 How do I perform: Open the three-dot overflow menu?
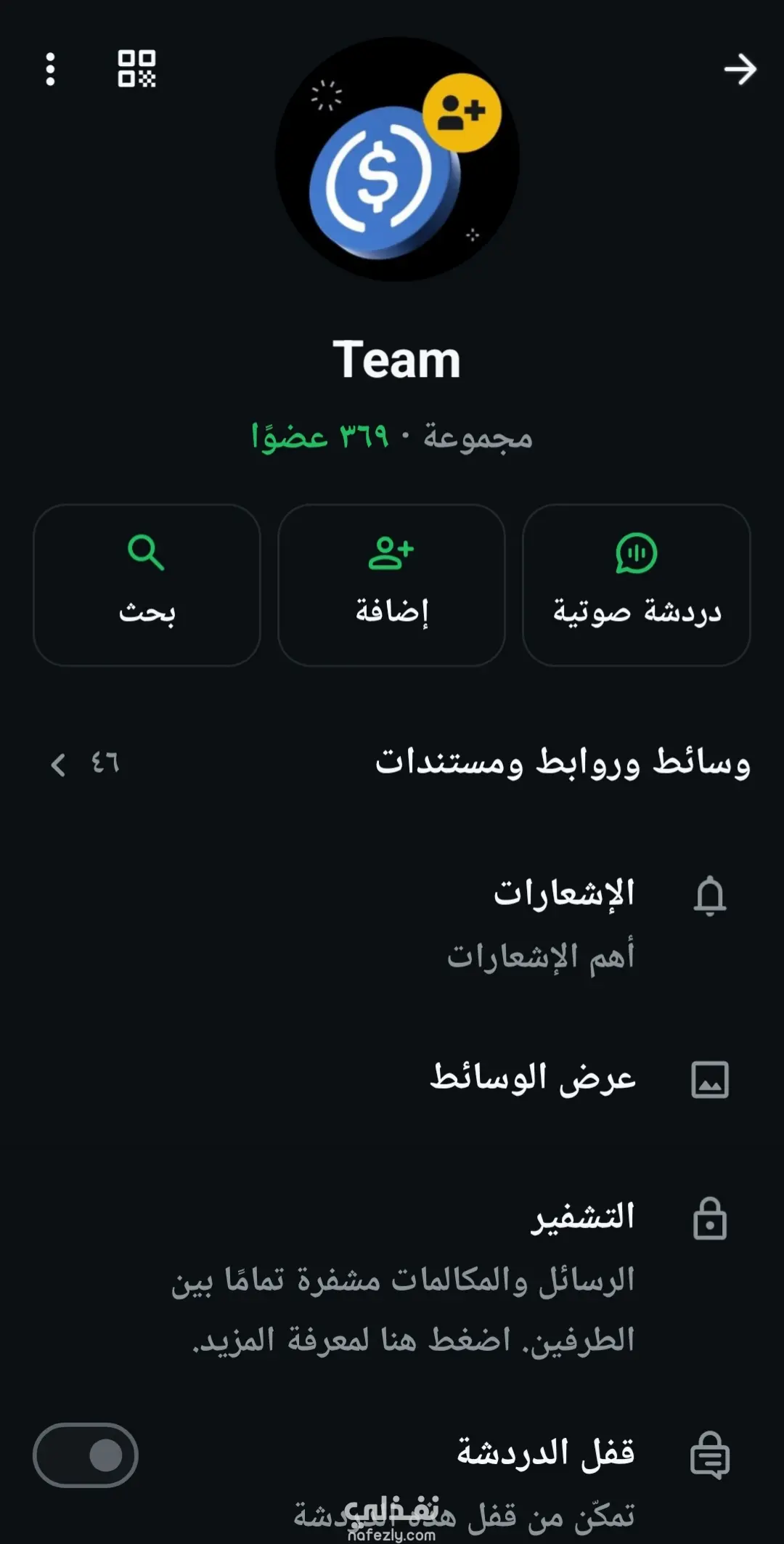[50, 70]
